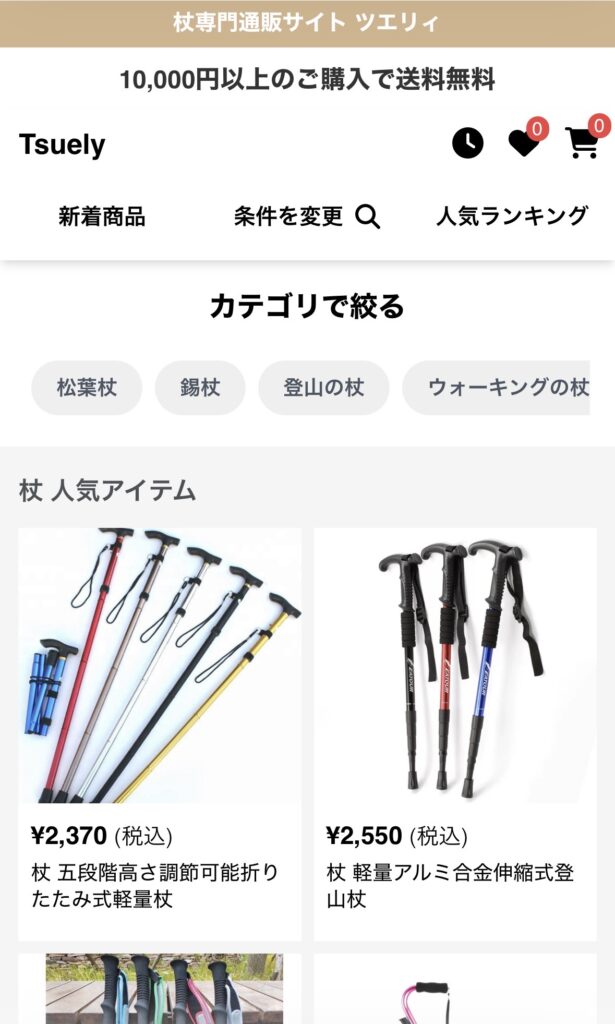Go to the Tsuely home logo

tap(62, 144)
